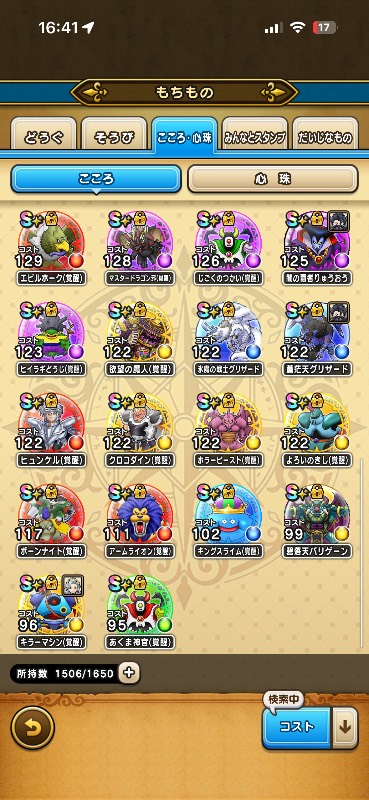369x800 pixels.
Task: Open the みんなとスタンプ tab
Action: [x=255, y=137]
